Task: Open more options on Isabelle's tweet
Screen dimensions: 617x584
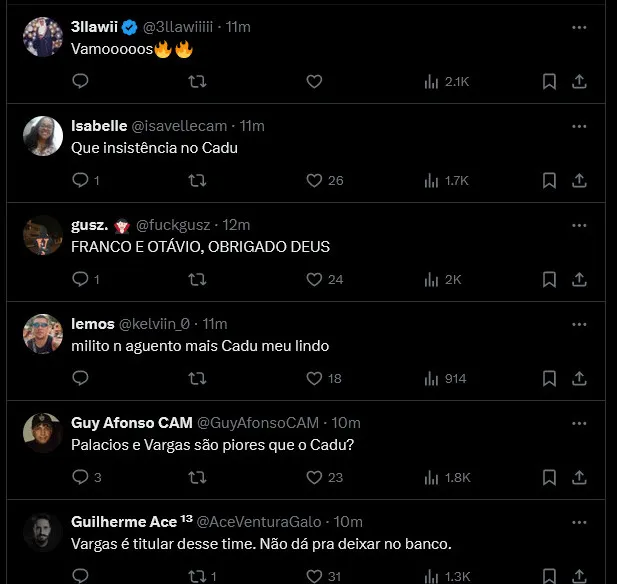Action: [x=579, y=127]
